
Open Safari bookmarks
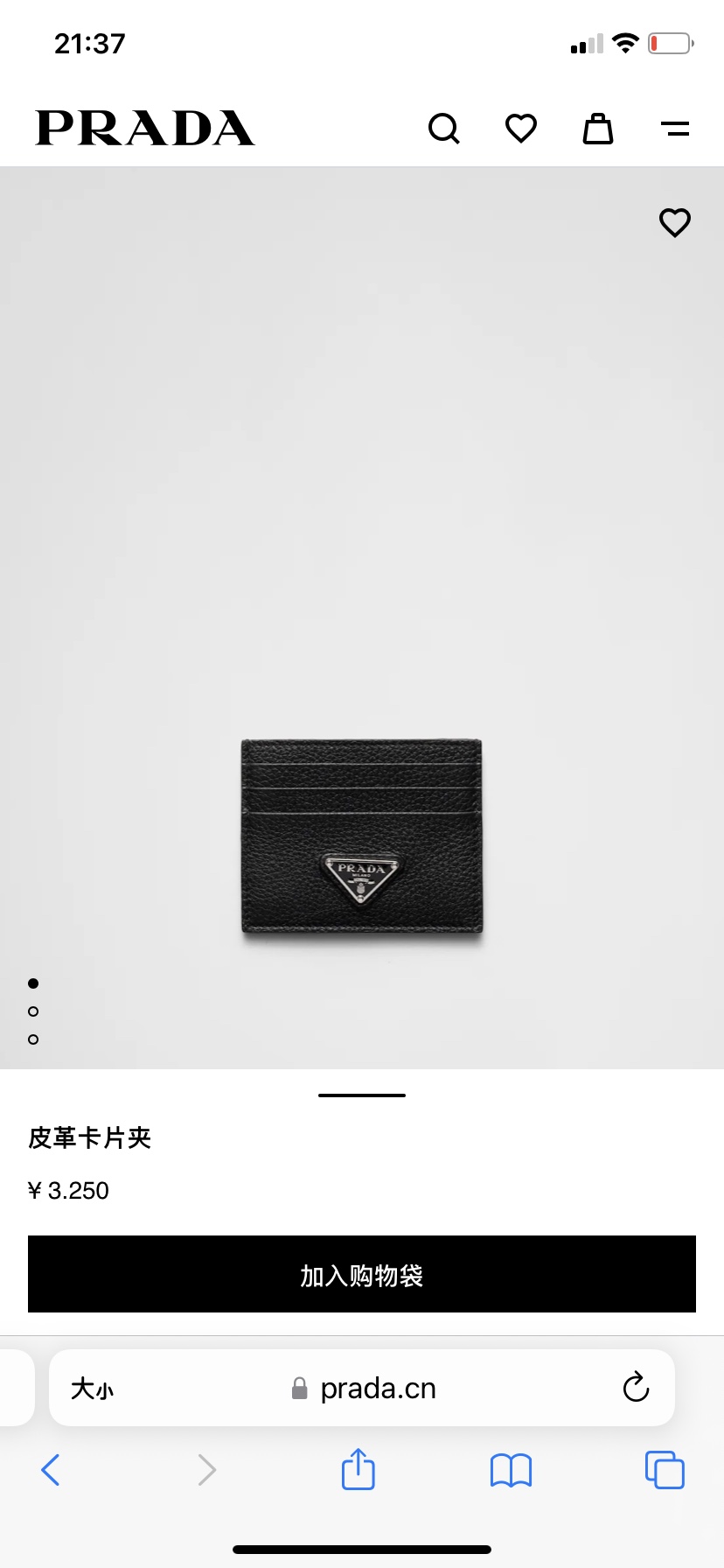[x=511, y=1470]
